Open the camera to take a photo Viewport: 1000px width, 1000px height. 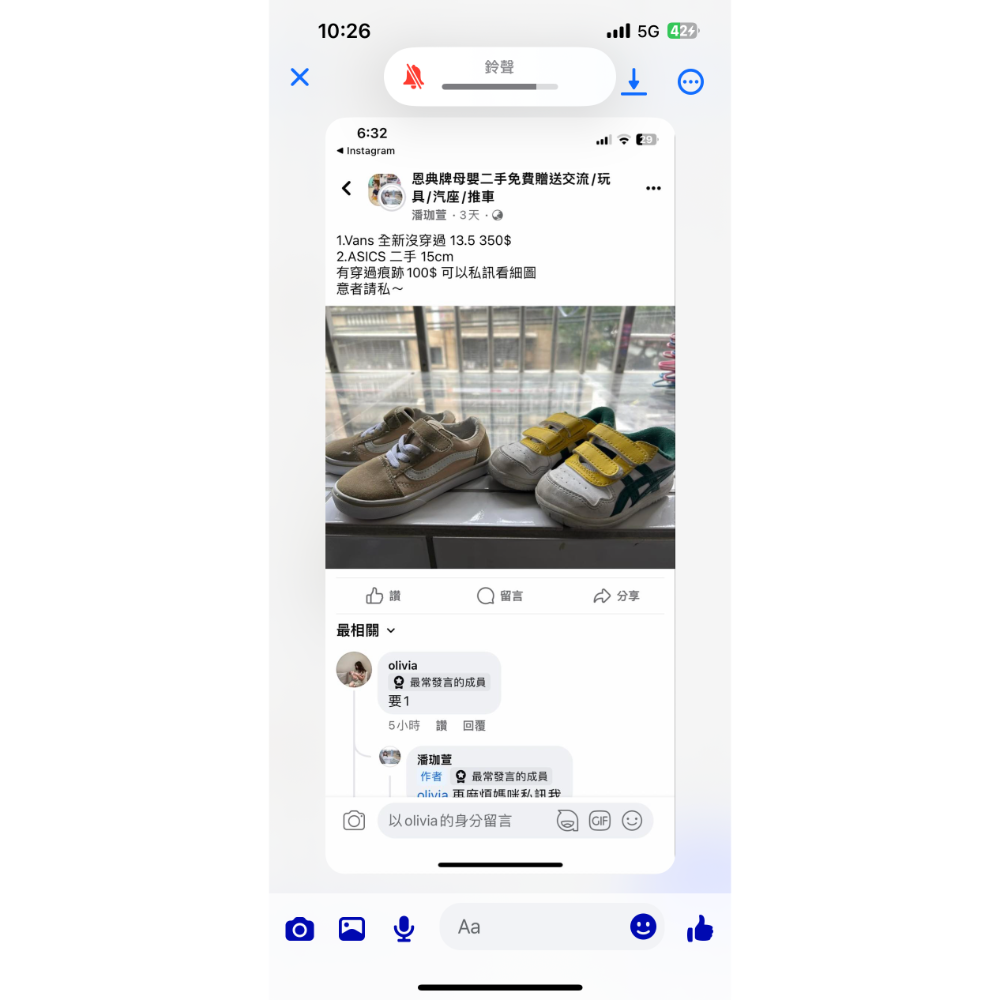[x=299, y=929]
